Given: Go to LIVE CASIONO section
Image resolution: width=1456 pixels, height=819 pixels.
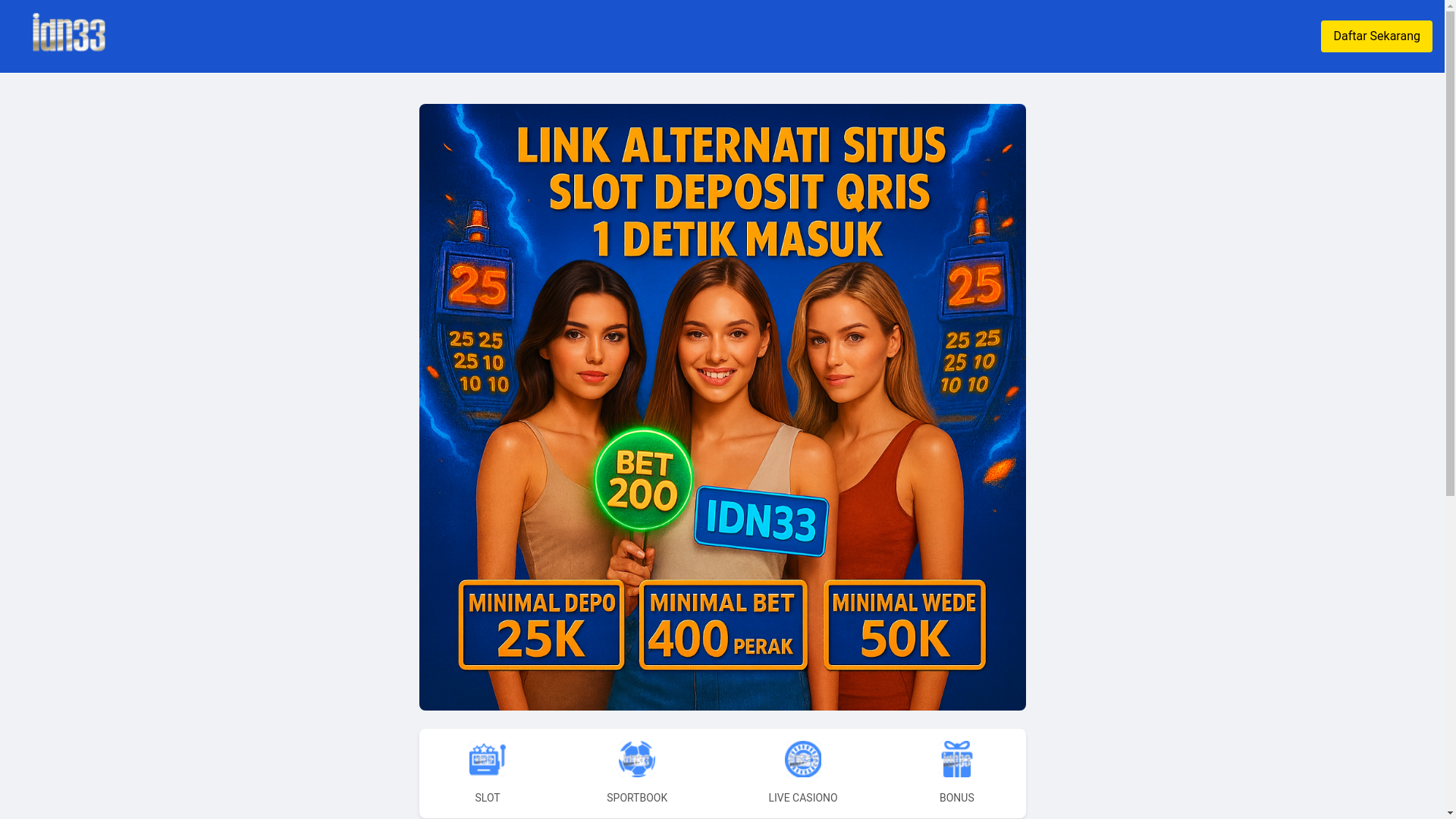Looking at the screenshot, I should [x=802, y=772].
